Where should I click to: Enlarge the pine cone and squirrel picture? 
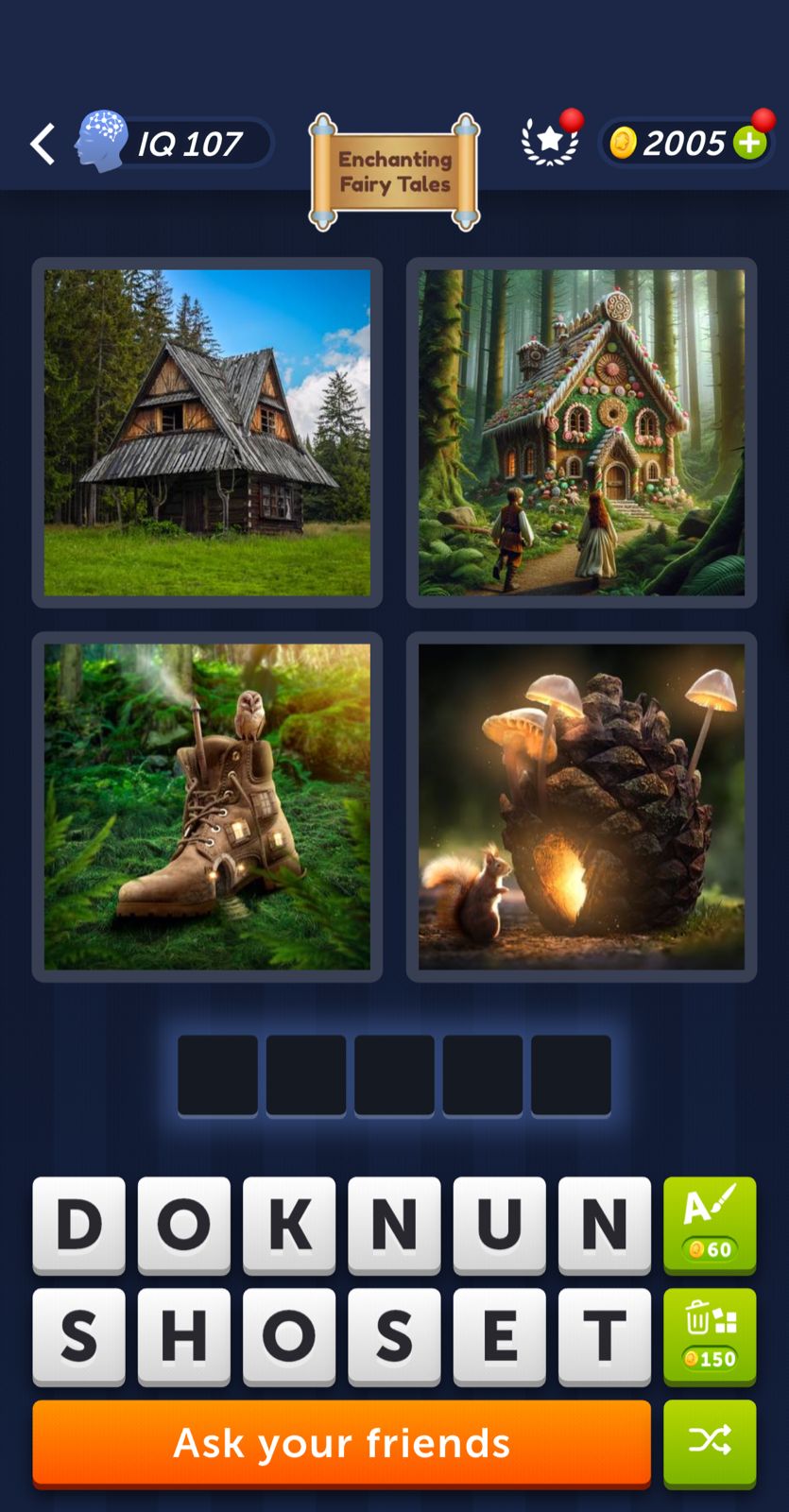(x=581, y=807)
